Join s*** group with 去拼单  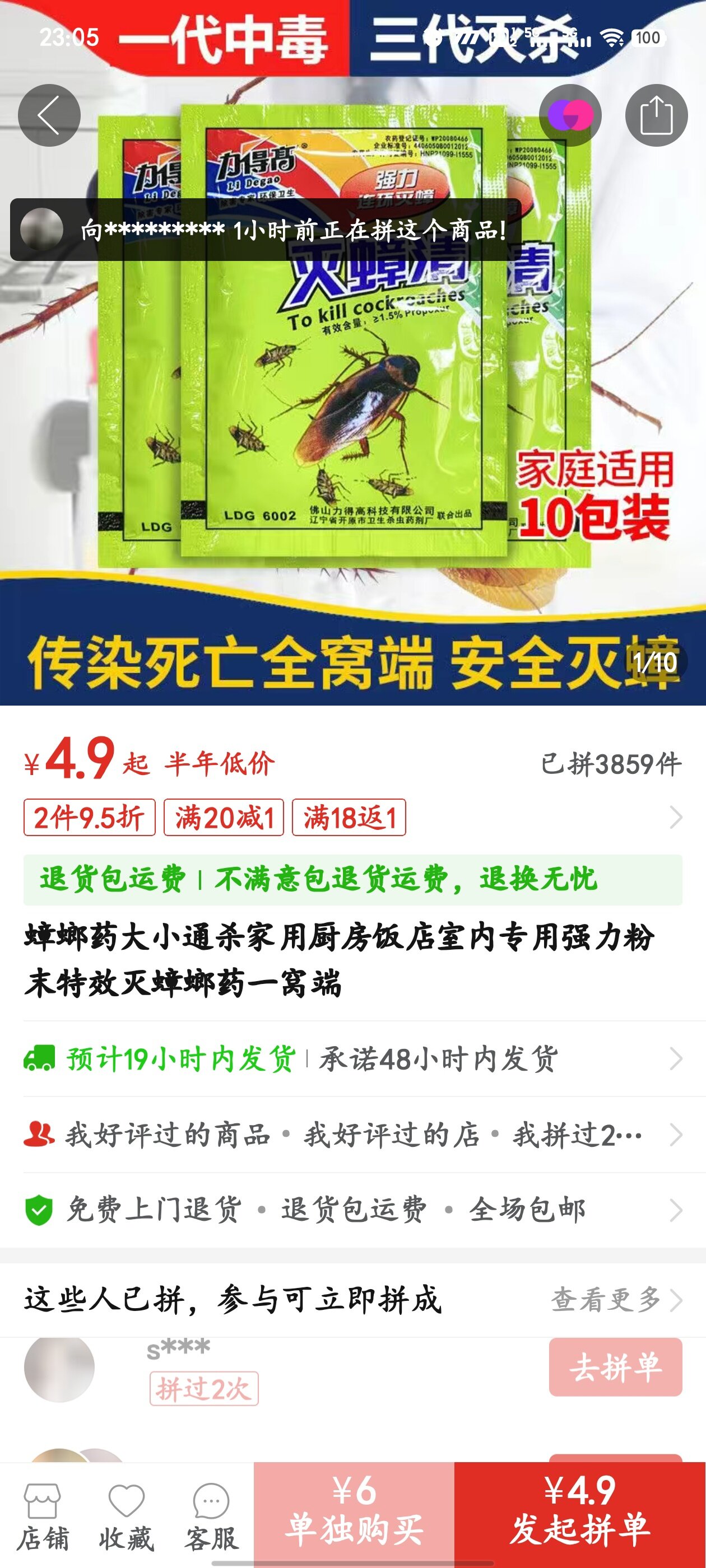(x=615, y=1367)
